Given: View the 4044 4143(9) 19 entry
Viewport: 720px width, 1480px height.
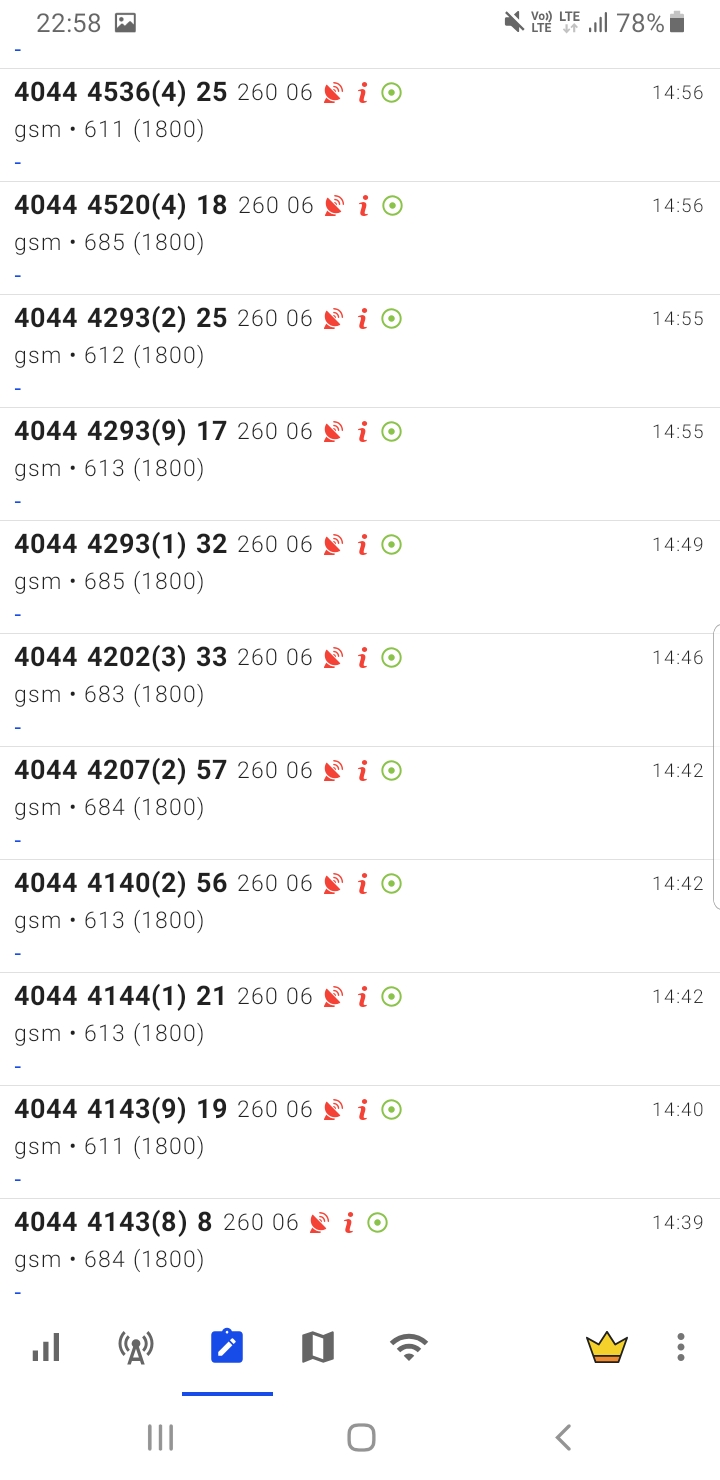Looking at the screenshot, I should 360,1142.
